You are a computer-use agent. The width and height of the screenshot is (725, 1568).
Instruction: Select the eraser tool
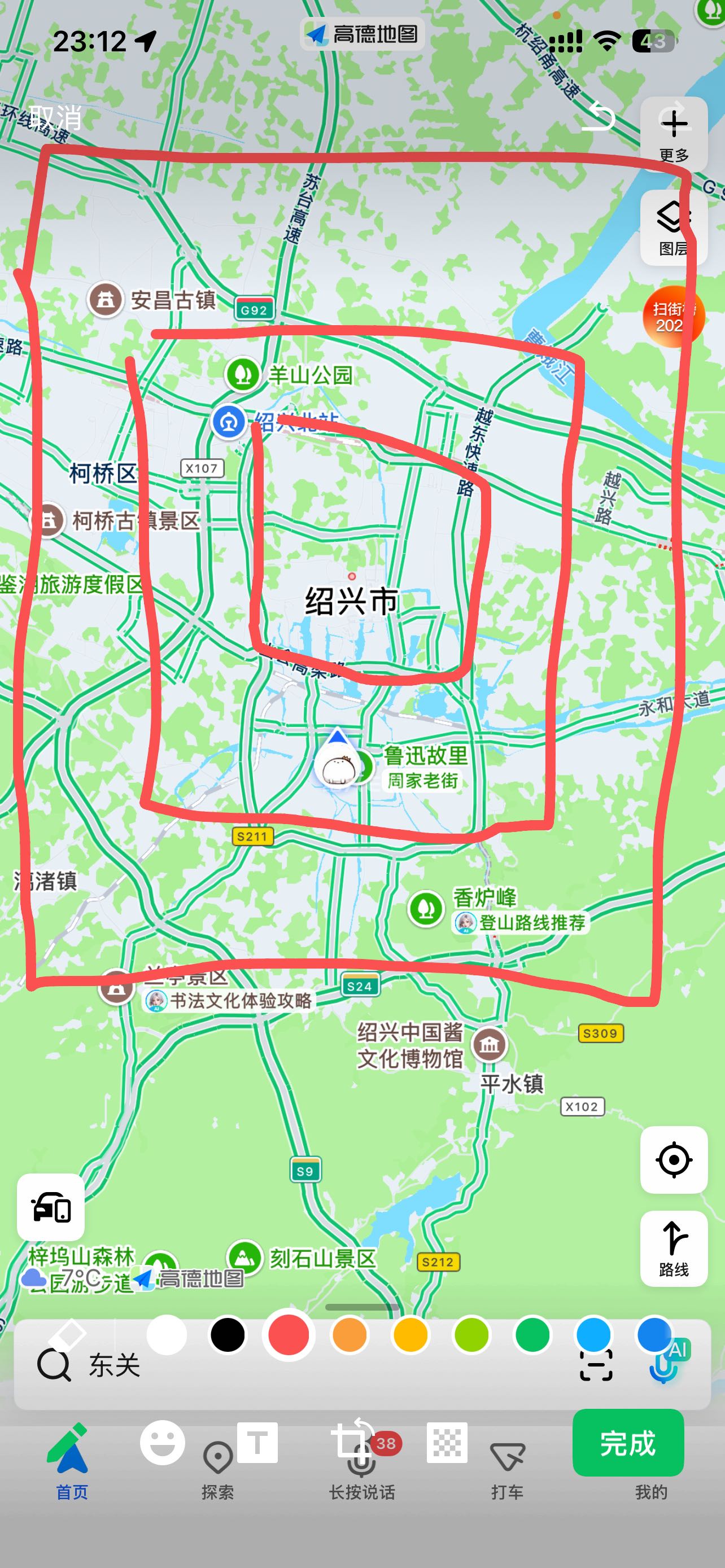point(67,1334)
